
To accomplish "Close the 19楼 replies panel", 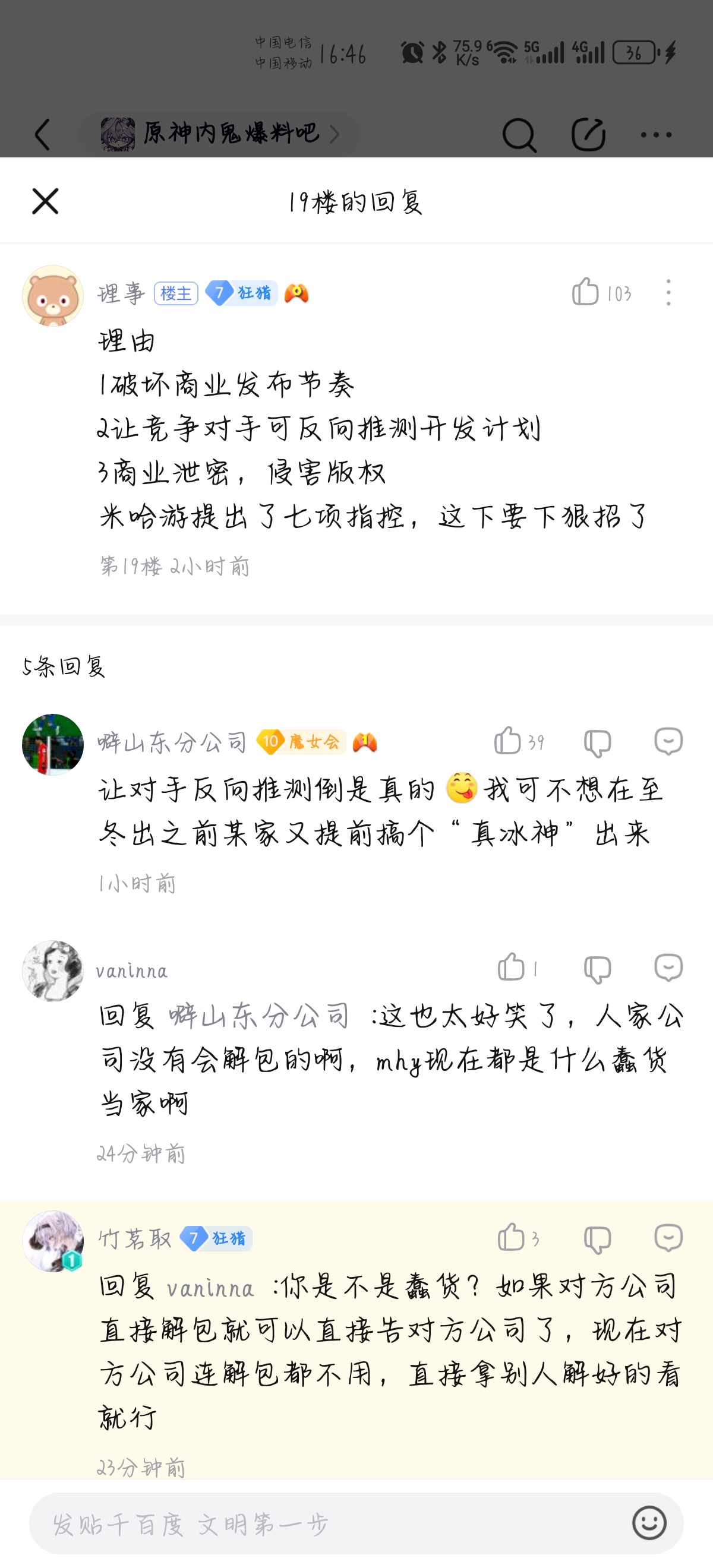I will tap(45, 201).
